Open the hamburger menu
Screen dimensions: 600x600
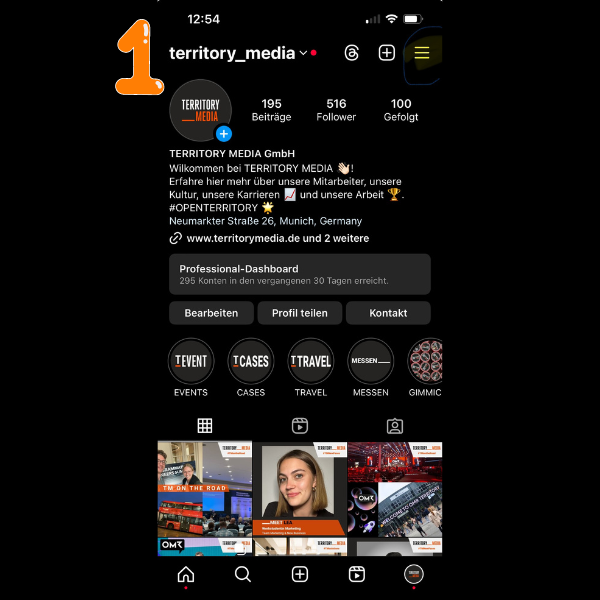click(422, 53)
